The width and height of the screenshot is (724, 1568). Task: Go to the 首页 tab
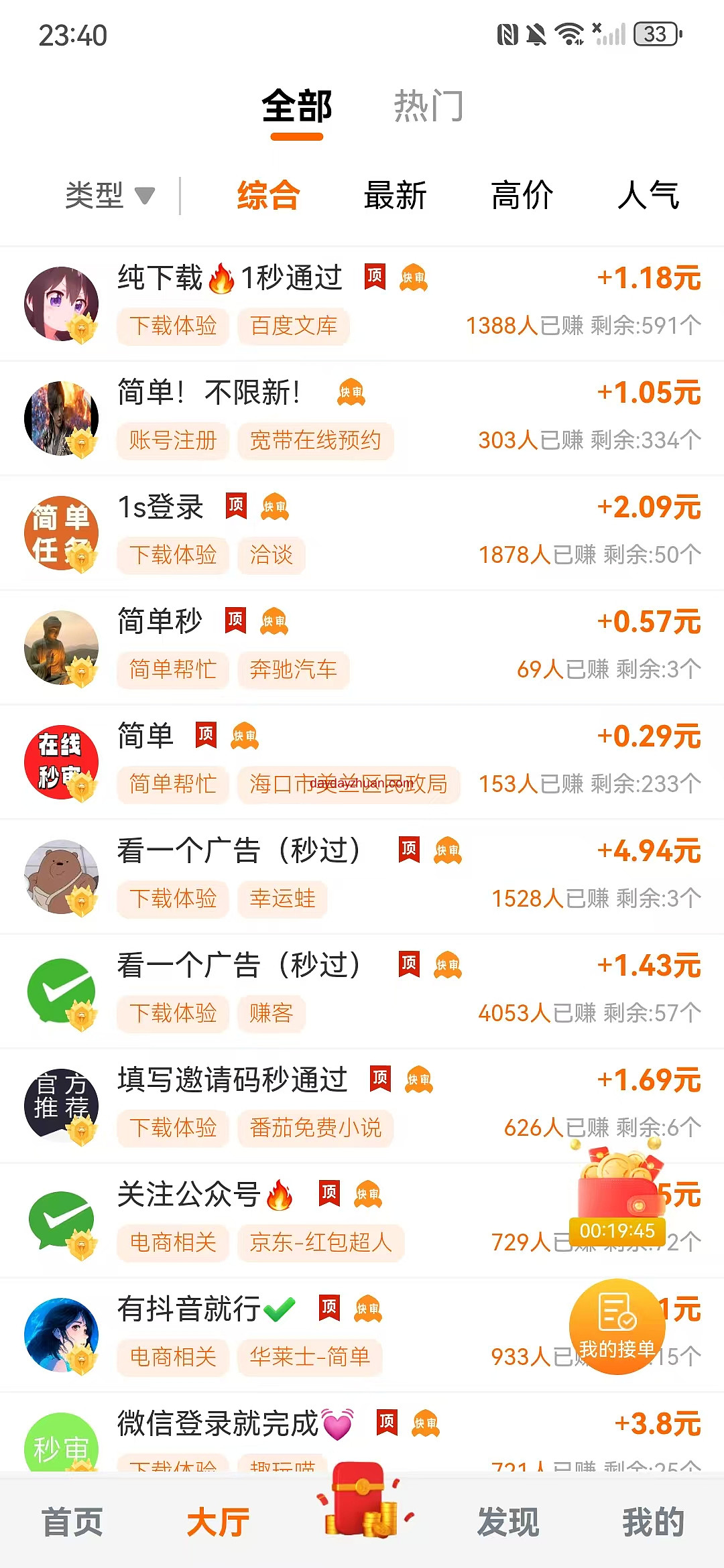click(72, 1521)
